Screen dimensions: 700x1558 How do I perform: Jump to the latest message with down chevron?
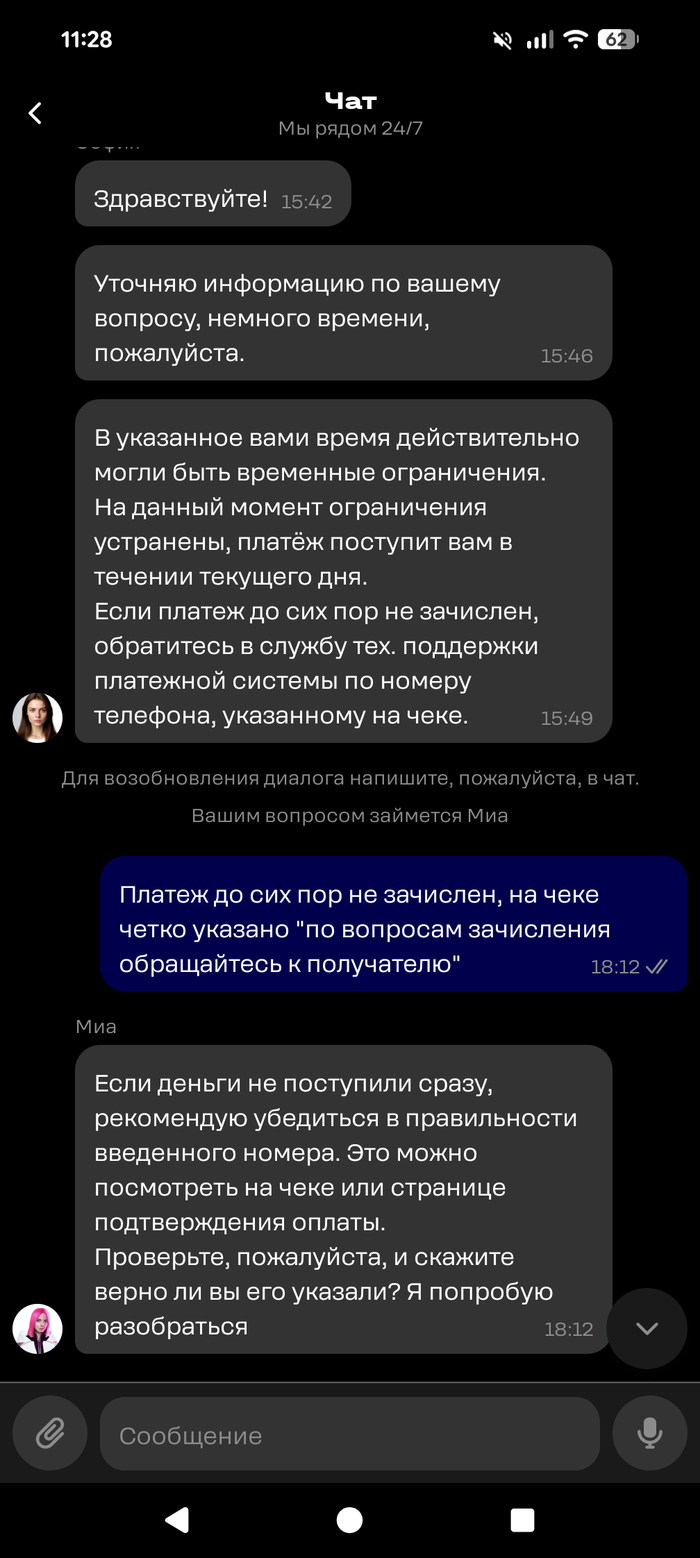pos(647,1328)
